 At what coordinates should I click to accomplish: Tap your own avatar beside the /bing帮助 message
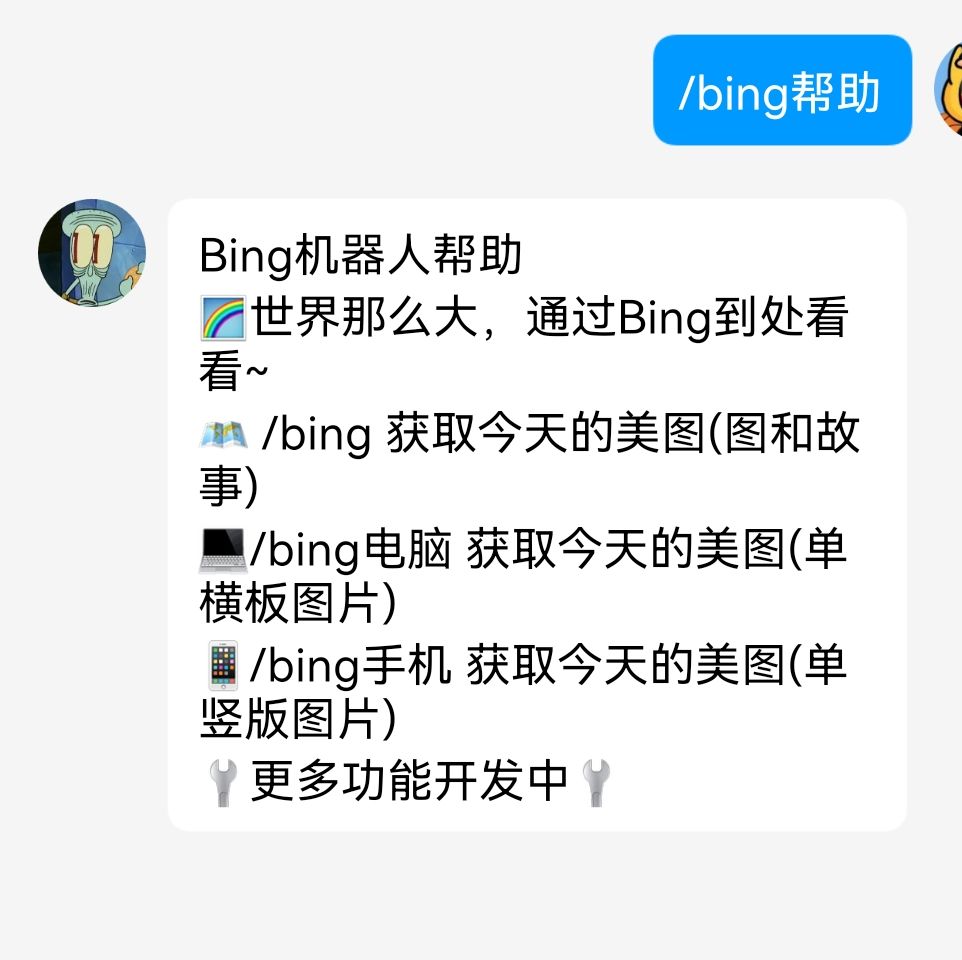[948, 90]
